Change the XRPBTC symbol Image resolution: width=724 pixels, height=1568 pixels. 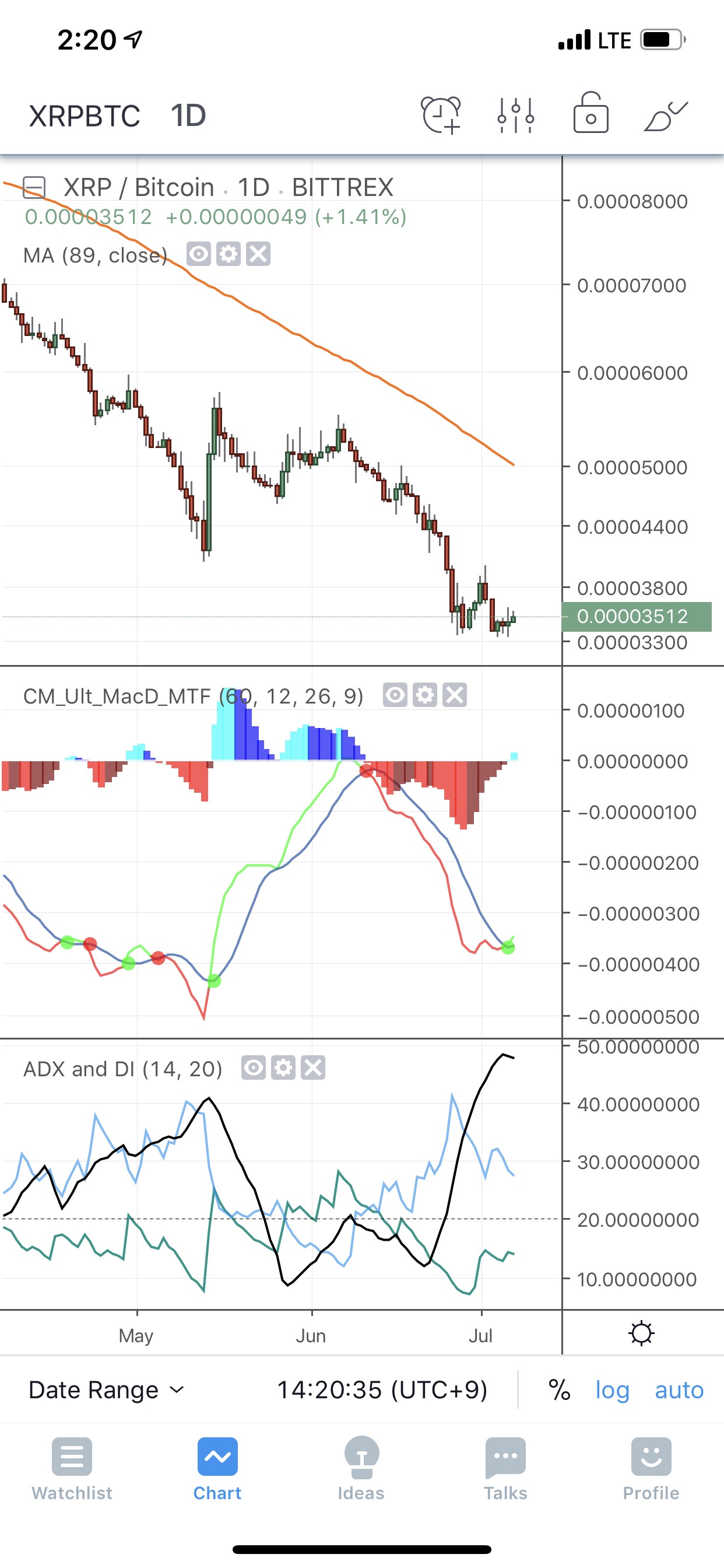pyautogui.click(x=85, y=116)
